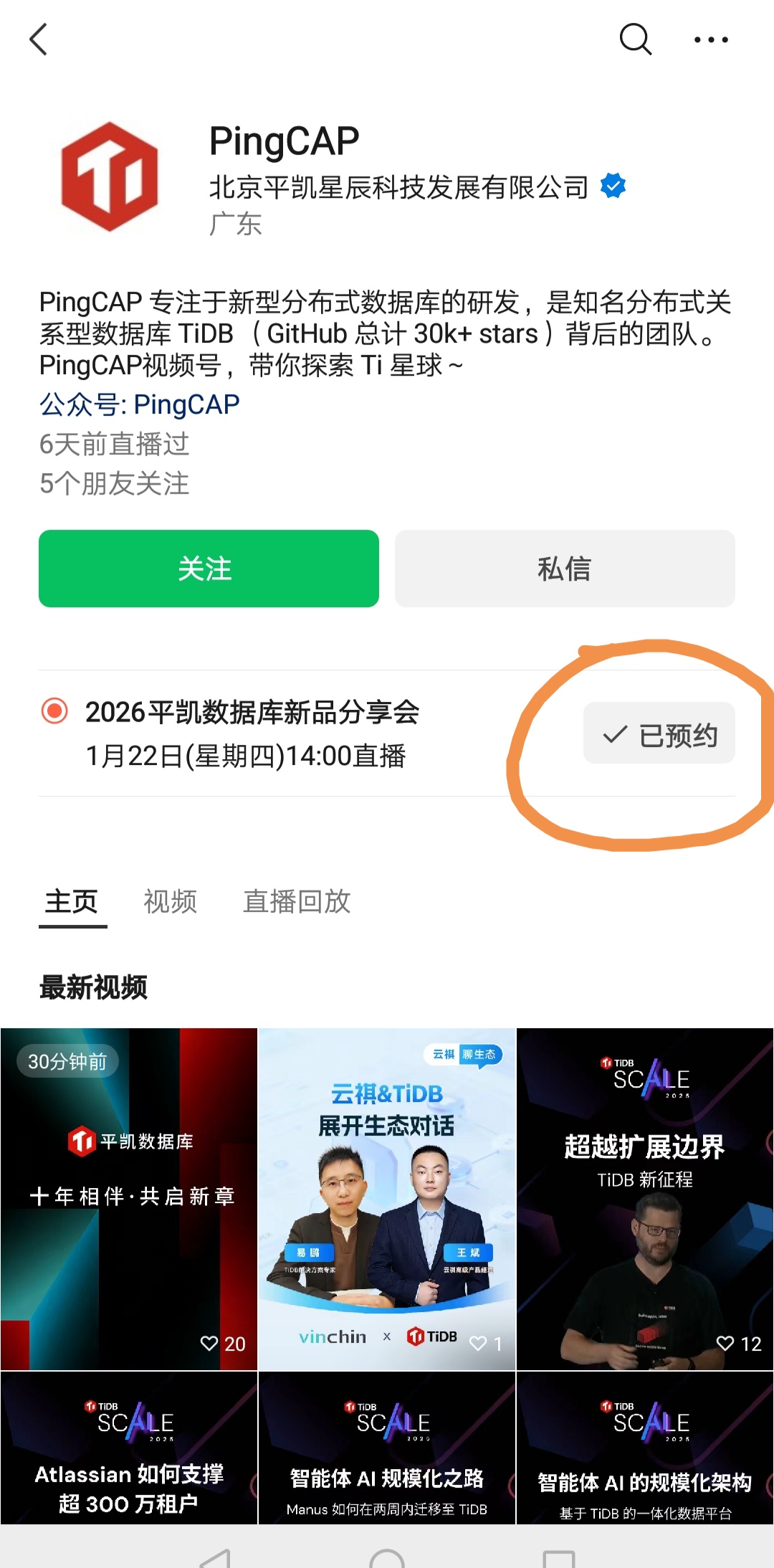Open the three-dot overflow menu
The height and width of the screenshot is (1568, 774).
711,40
